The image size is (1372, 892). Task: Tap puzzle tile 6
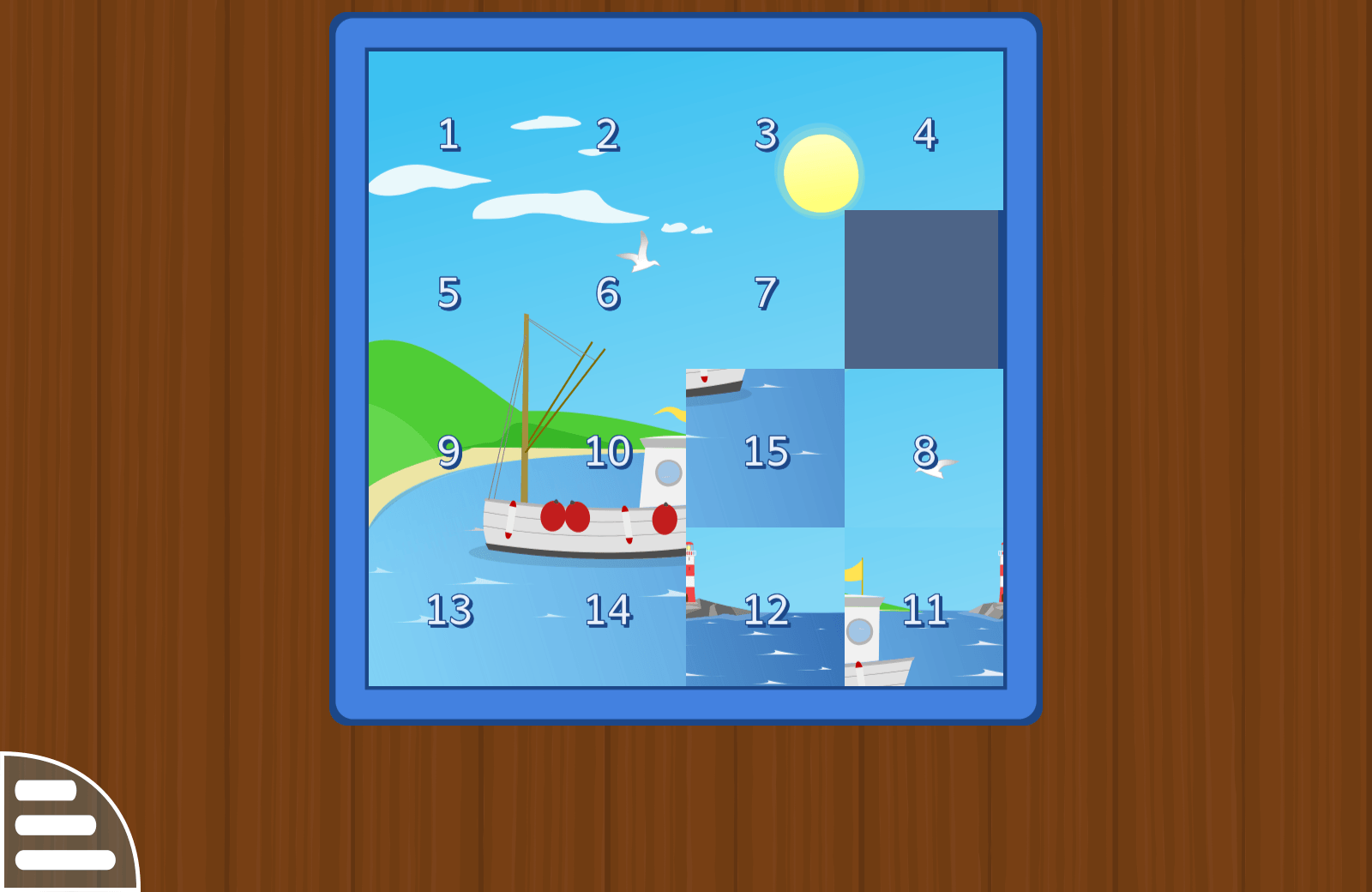click(606, 289)
